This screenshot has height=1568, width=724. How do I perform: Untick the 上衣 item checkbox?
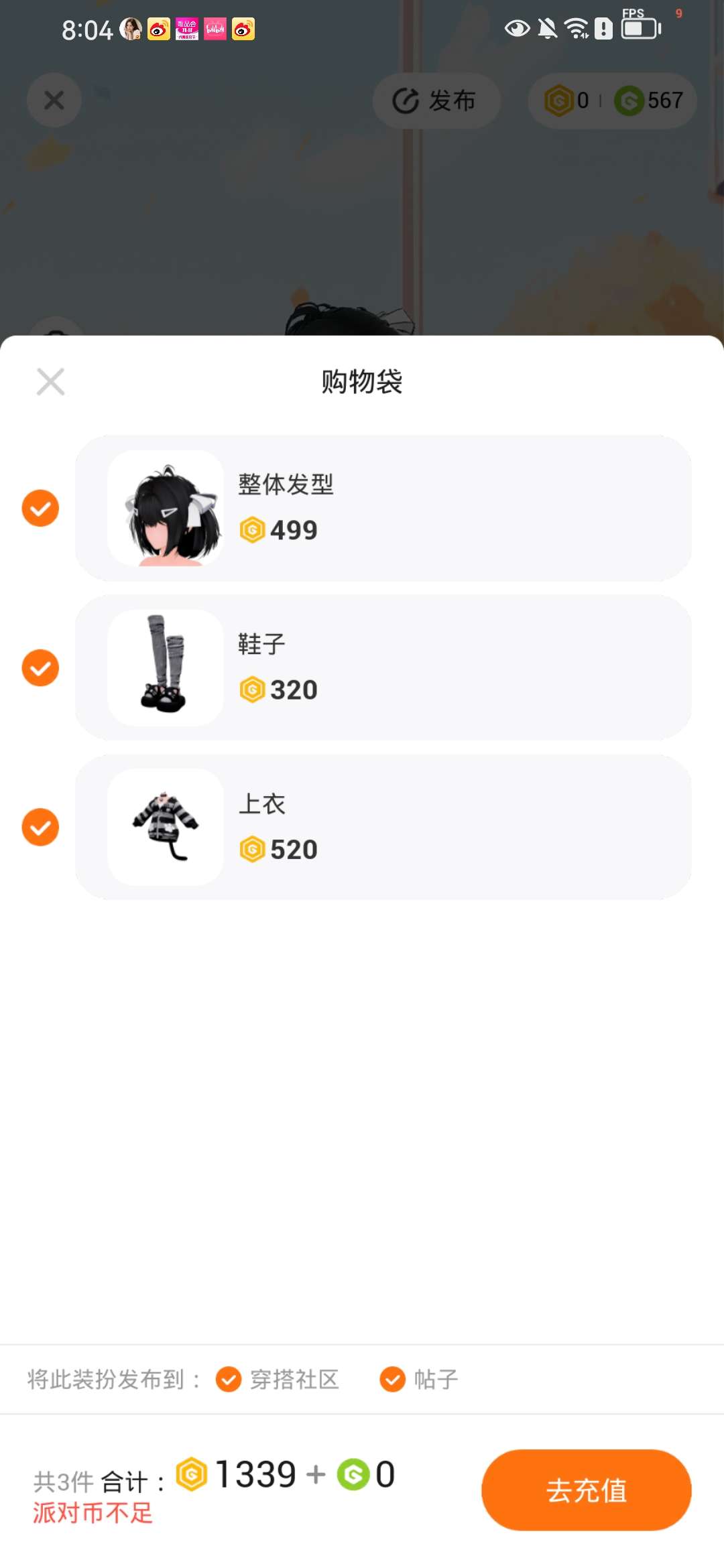40,828
